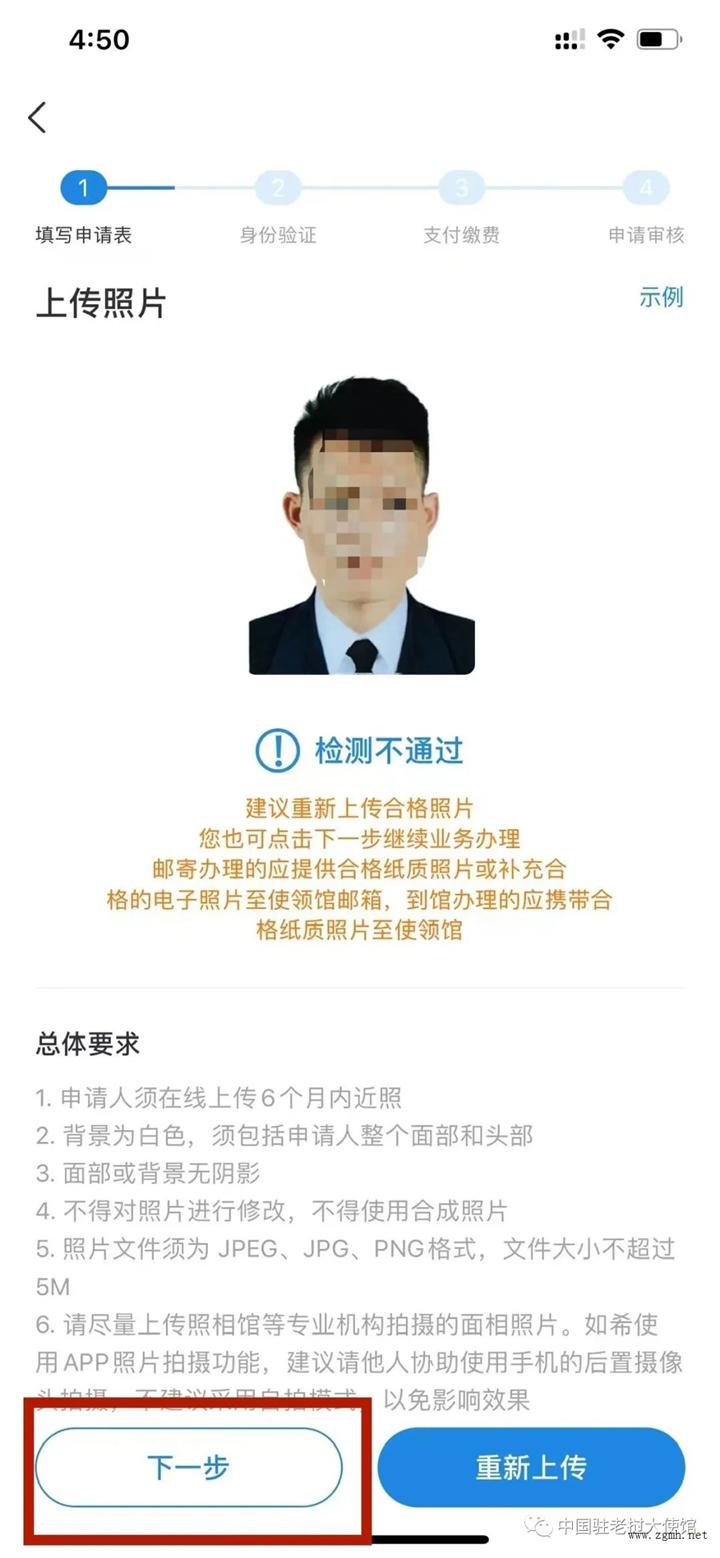Tap 下一步 to continue the application

tap(189, 1467)
